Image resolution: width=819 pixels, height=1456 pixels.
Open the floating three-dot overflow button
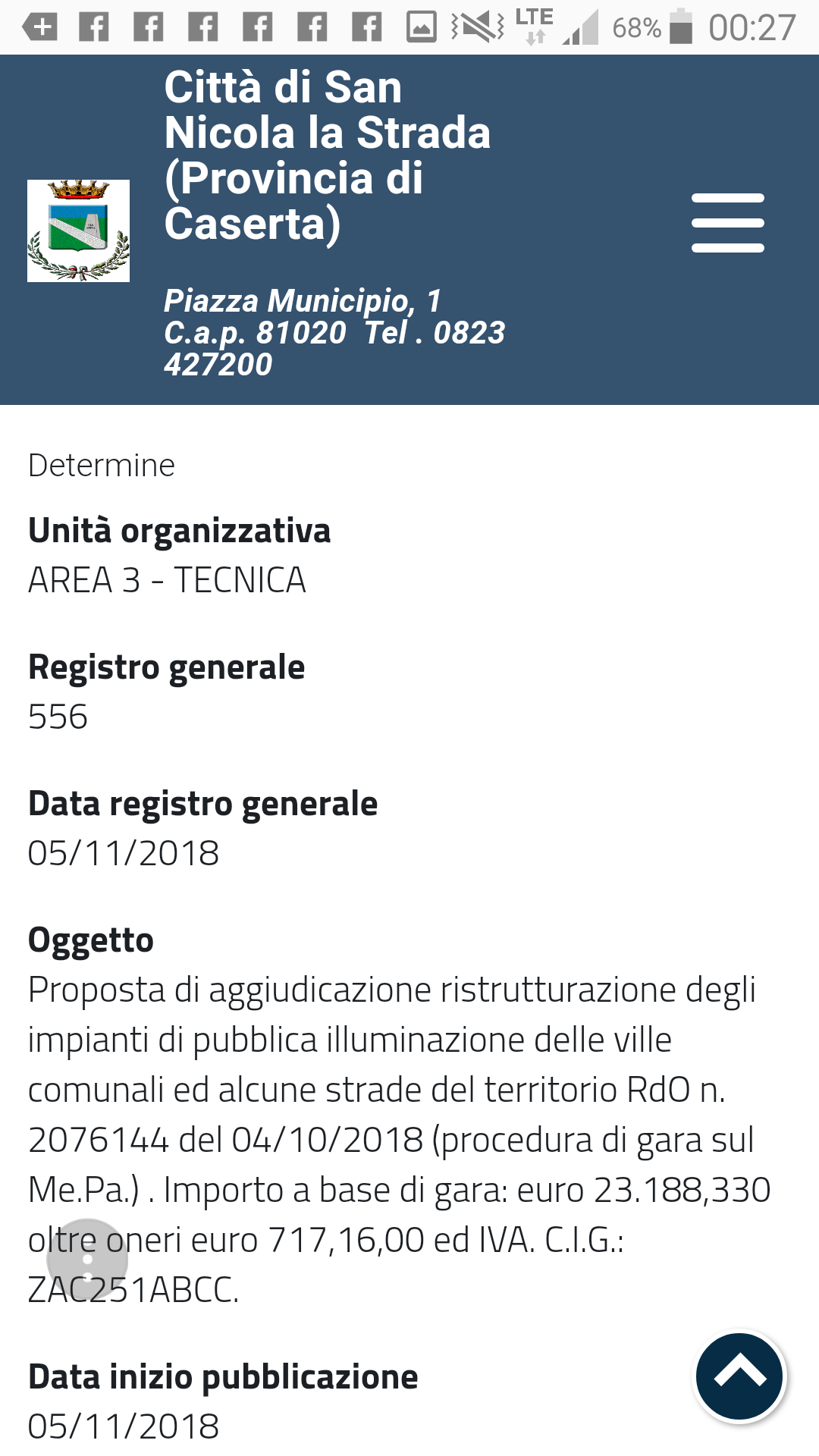(87, 1260)
